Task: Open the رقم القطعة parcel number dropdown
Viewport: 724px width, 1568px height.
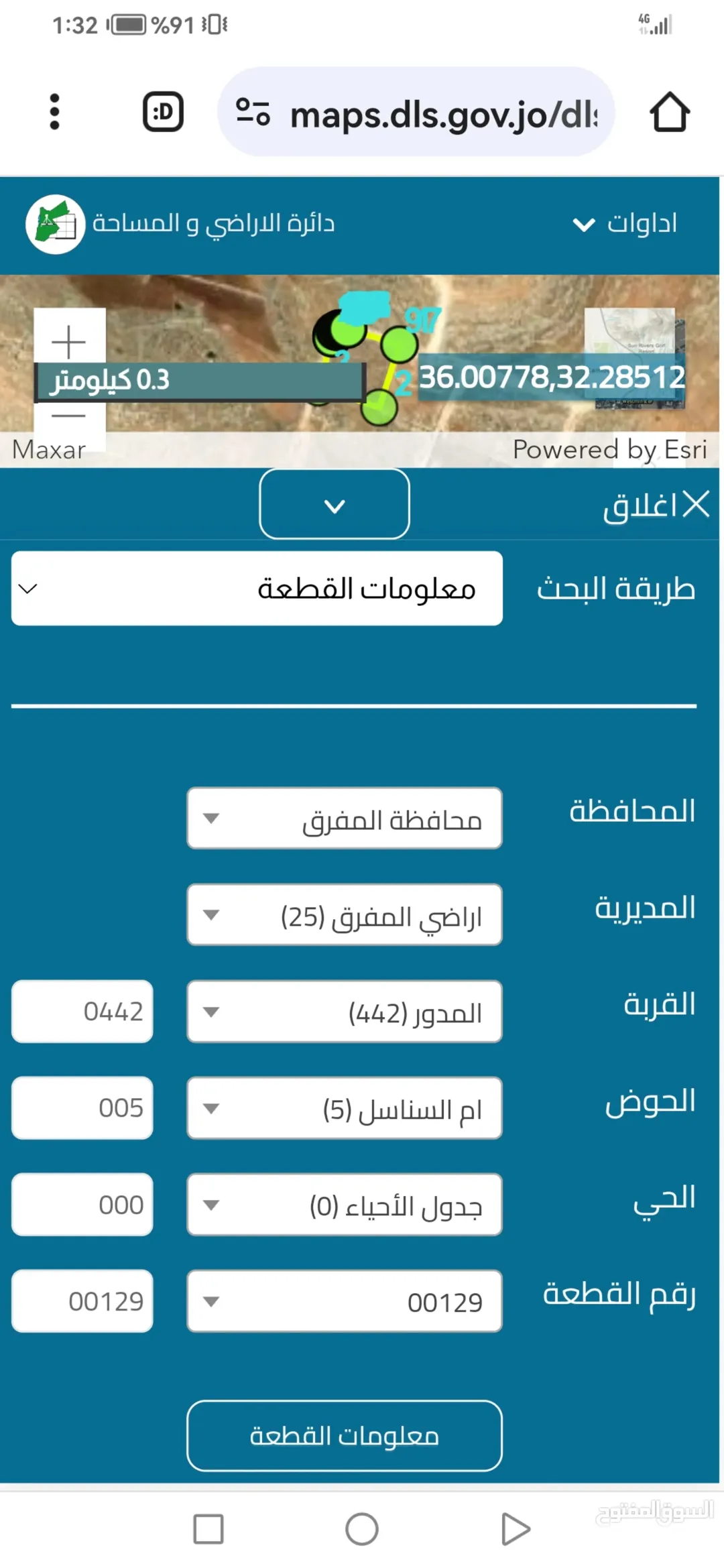Action: pos(345,1301)
